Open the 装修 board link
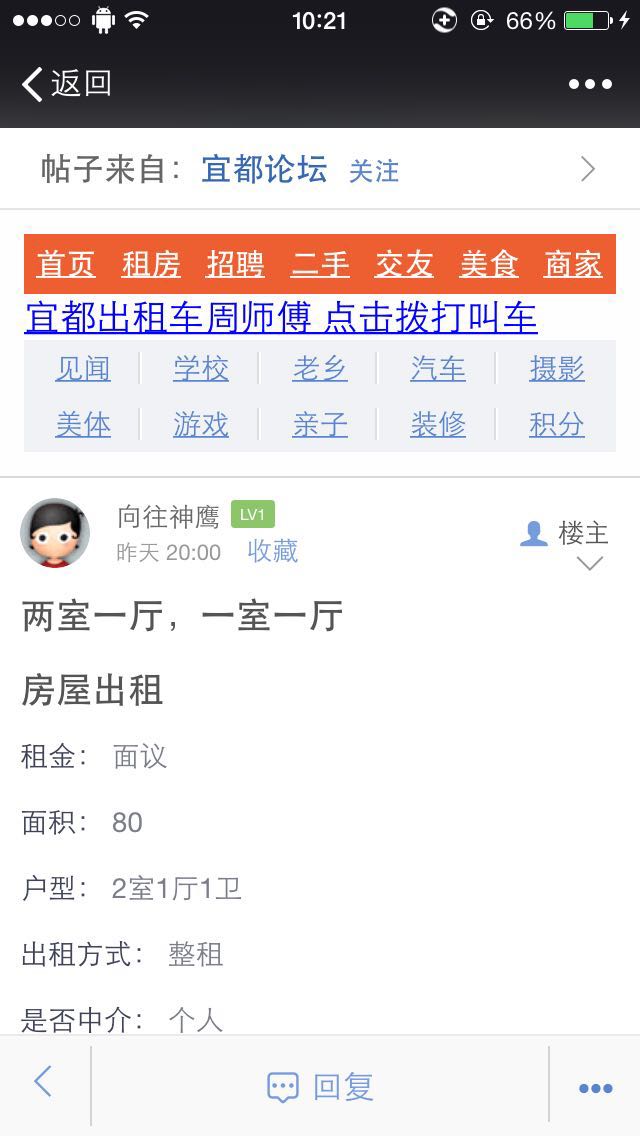Viewport: 640px width, 1136px height. 438,425
